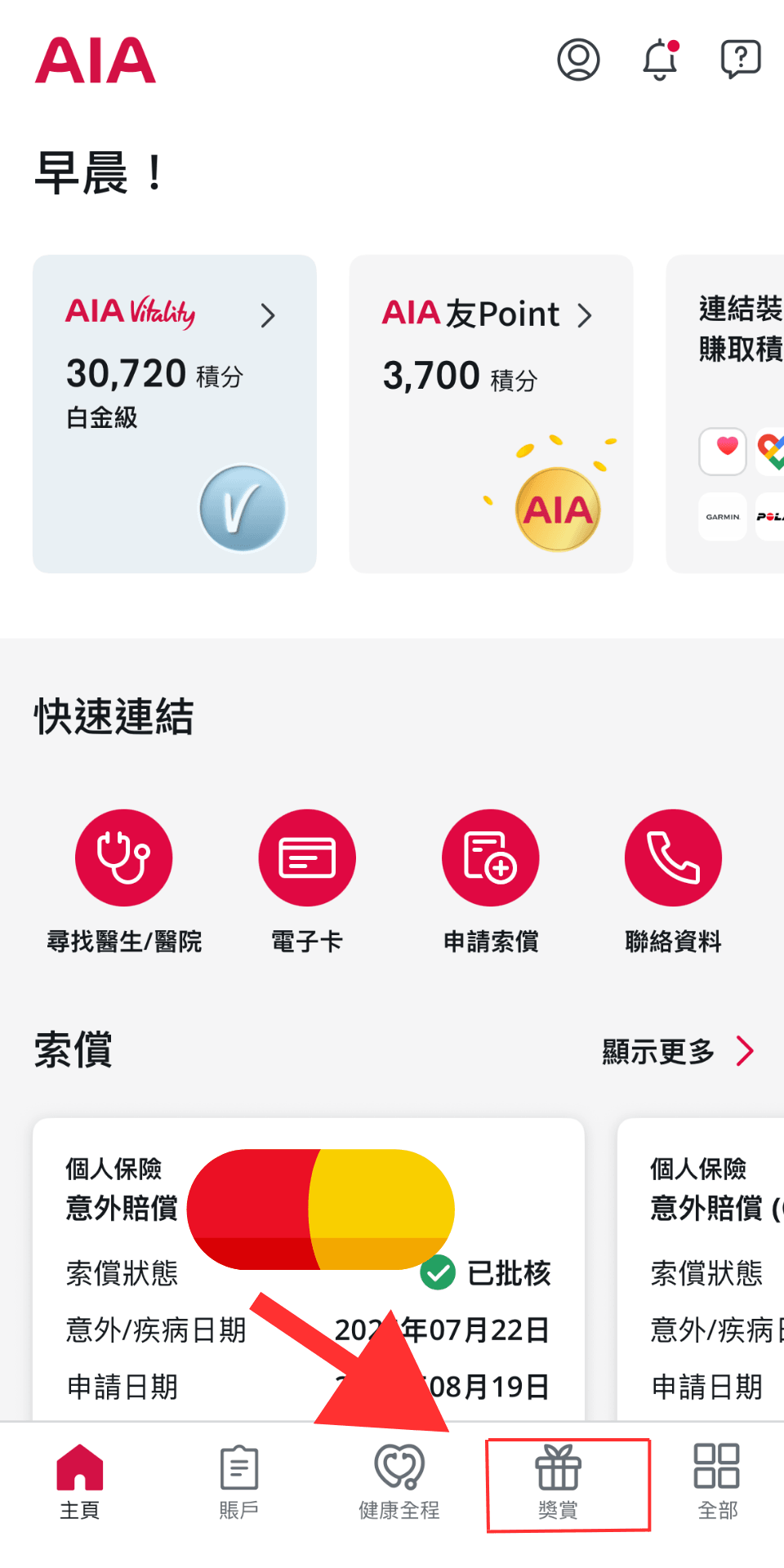Open 聯絡資料 quick link
This screenshot has height=1568, width=784.
pyautogui.click(x=673, y=857)
